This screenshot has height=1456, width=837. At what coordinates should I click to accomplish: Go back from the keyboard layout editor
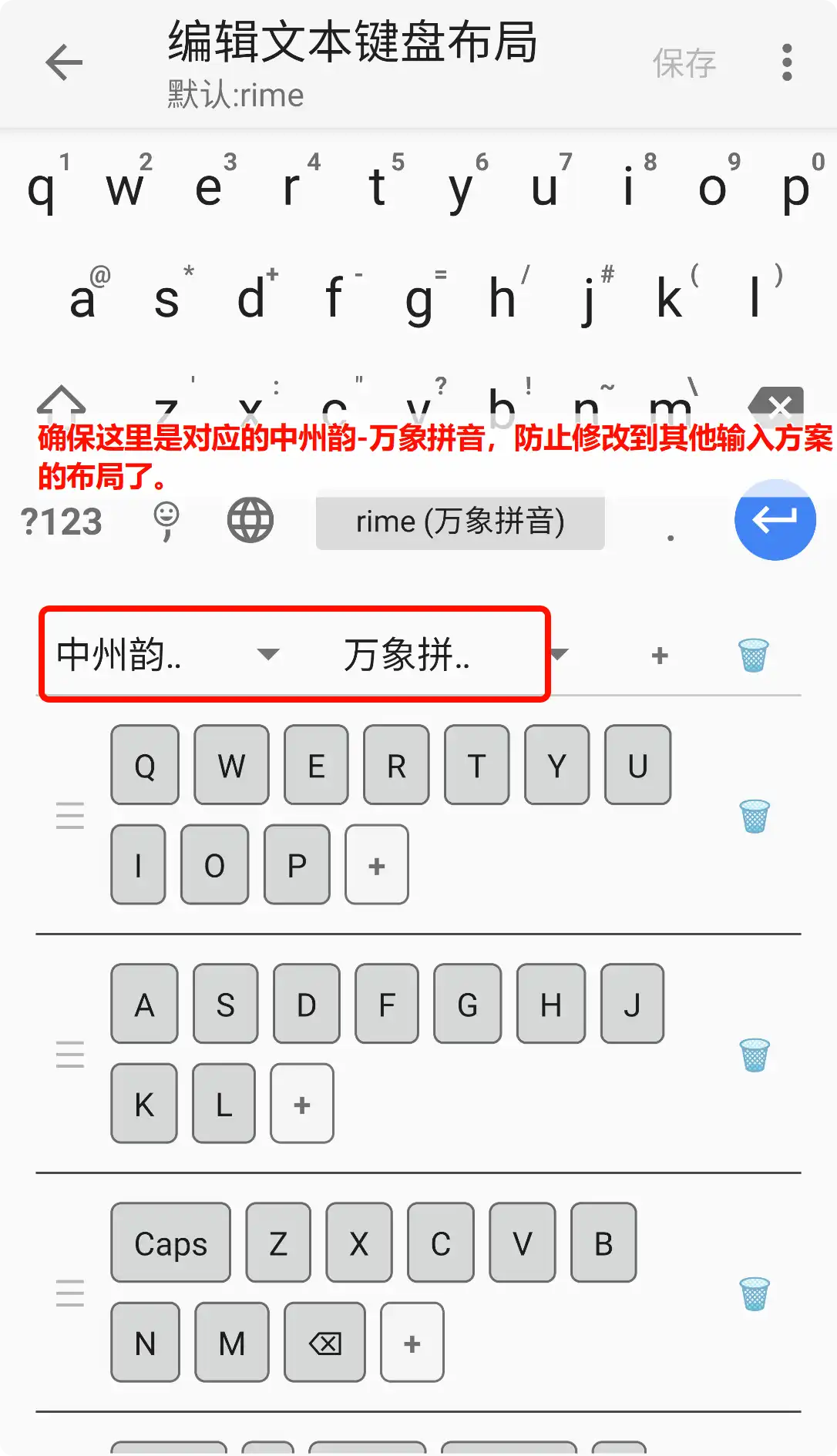point(64,62)
